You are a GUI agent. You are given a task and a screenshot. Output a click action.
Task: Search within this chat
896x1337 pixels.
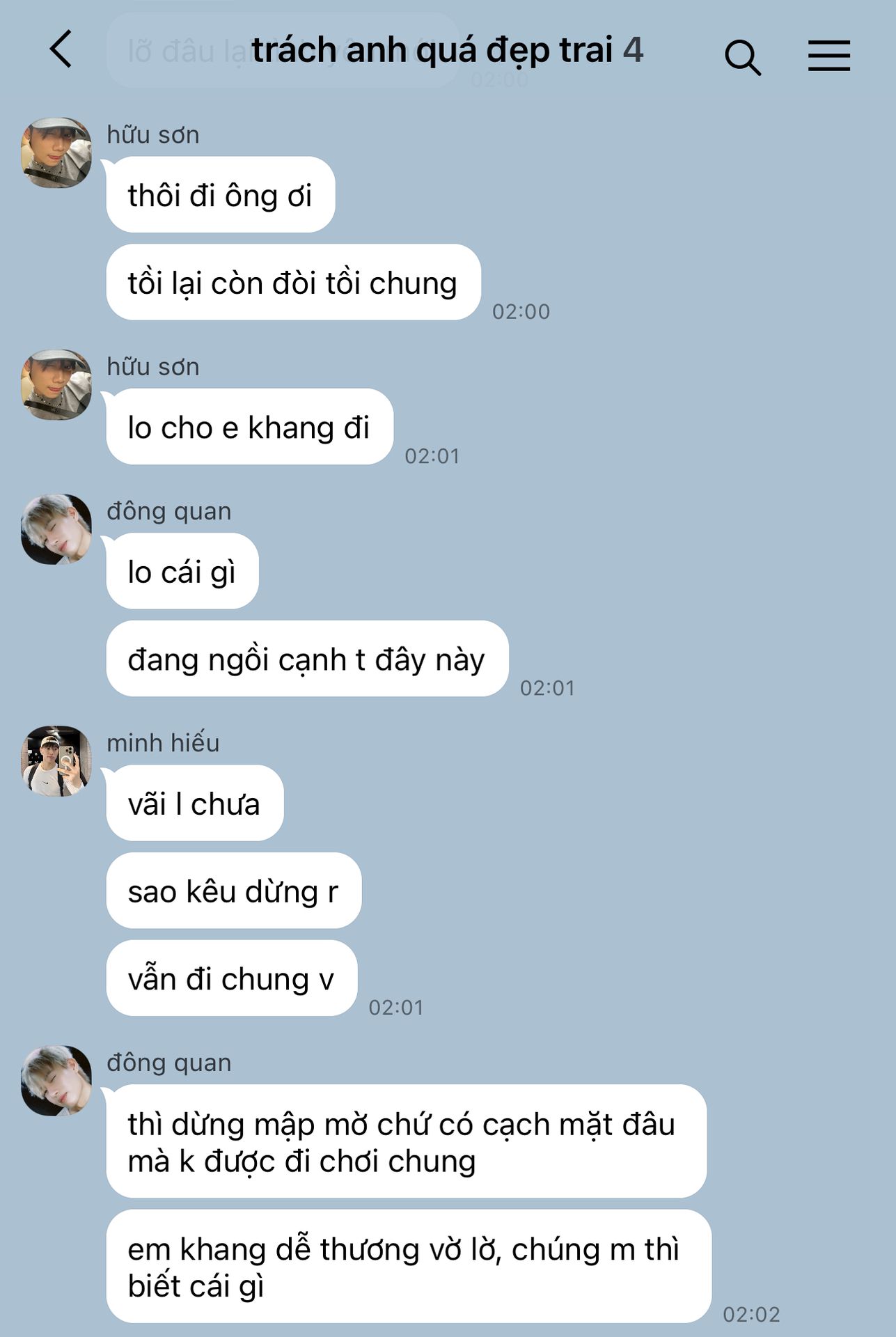pos(742,56)
